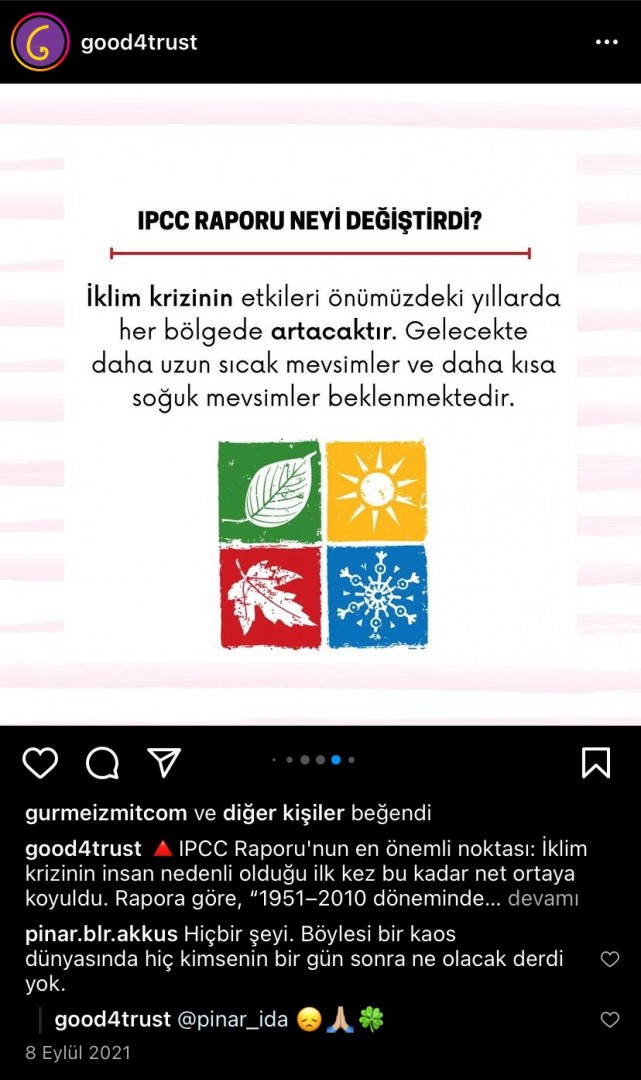Expand the caption with devamı

[543, 898]
